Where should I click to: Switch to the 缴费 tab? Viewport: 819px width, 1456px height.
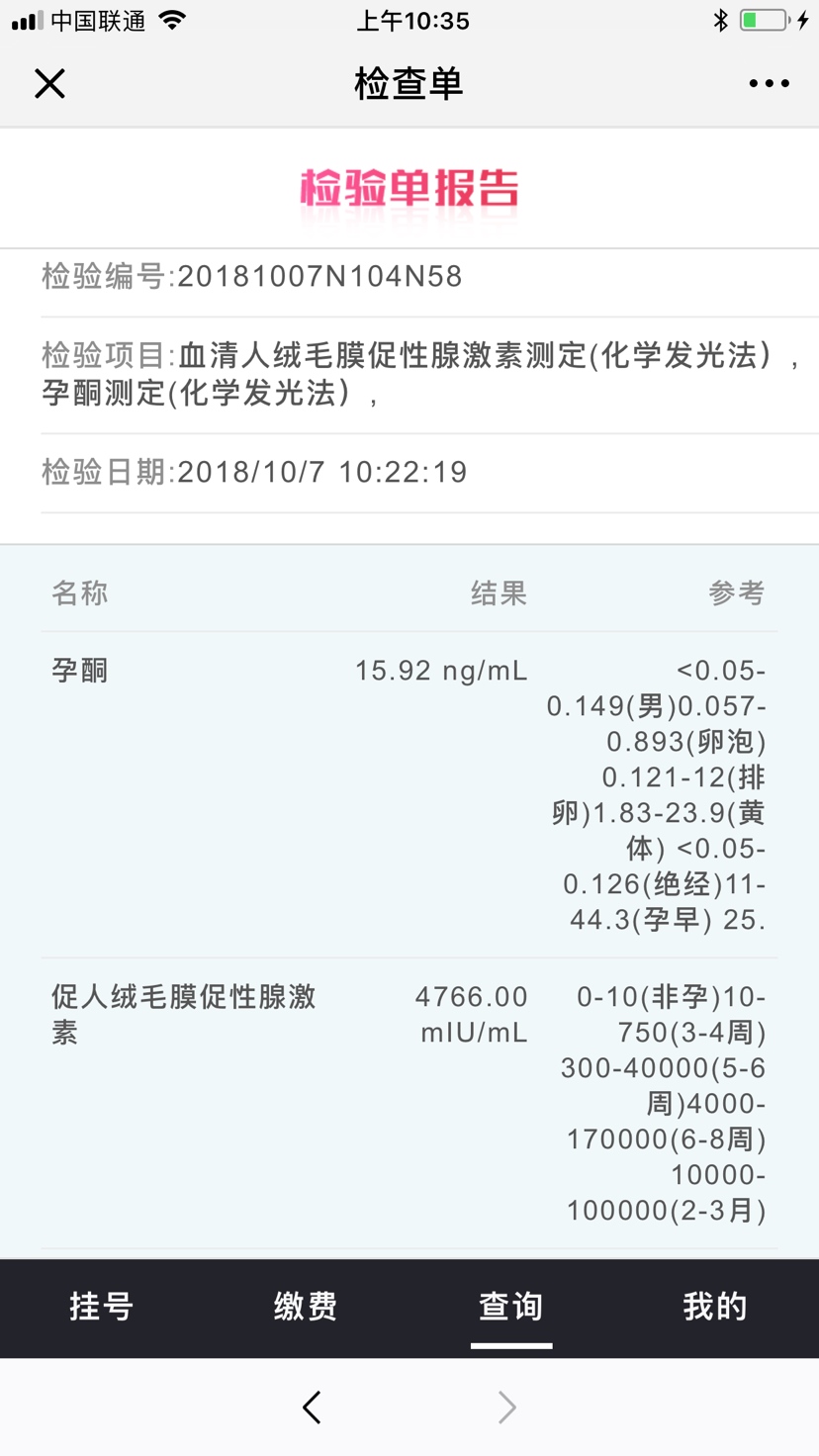pos(307,1307)
